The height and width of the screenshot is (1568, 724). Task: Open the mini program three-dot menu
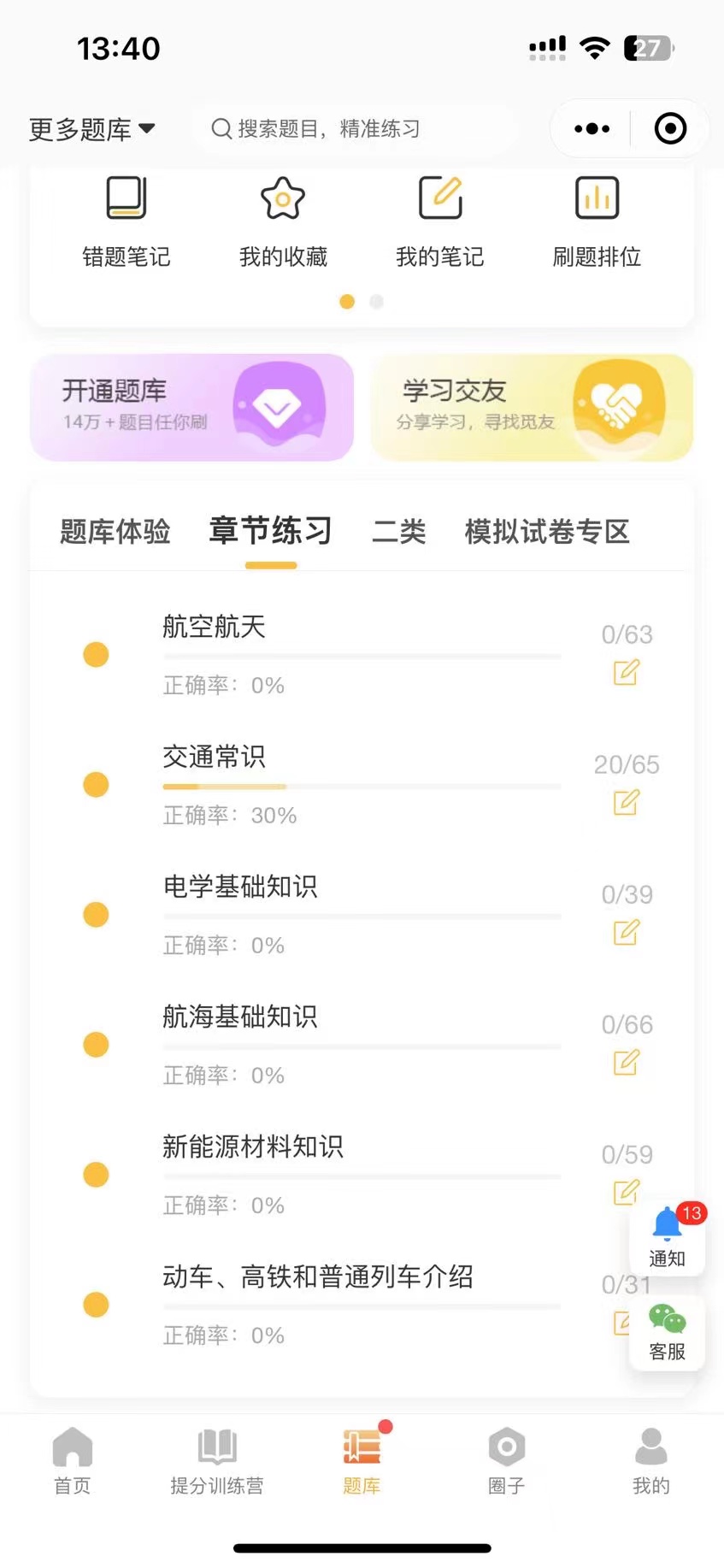pos(592,129)
